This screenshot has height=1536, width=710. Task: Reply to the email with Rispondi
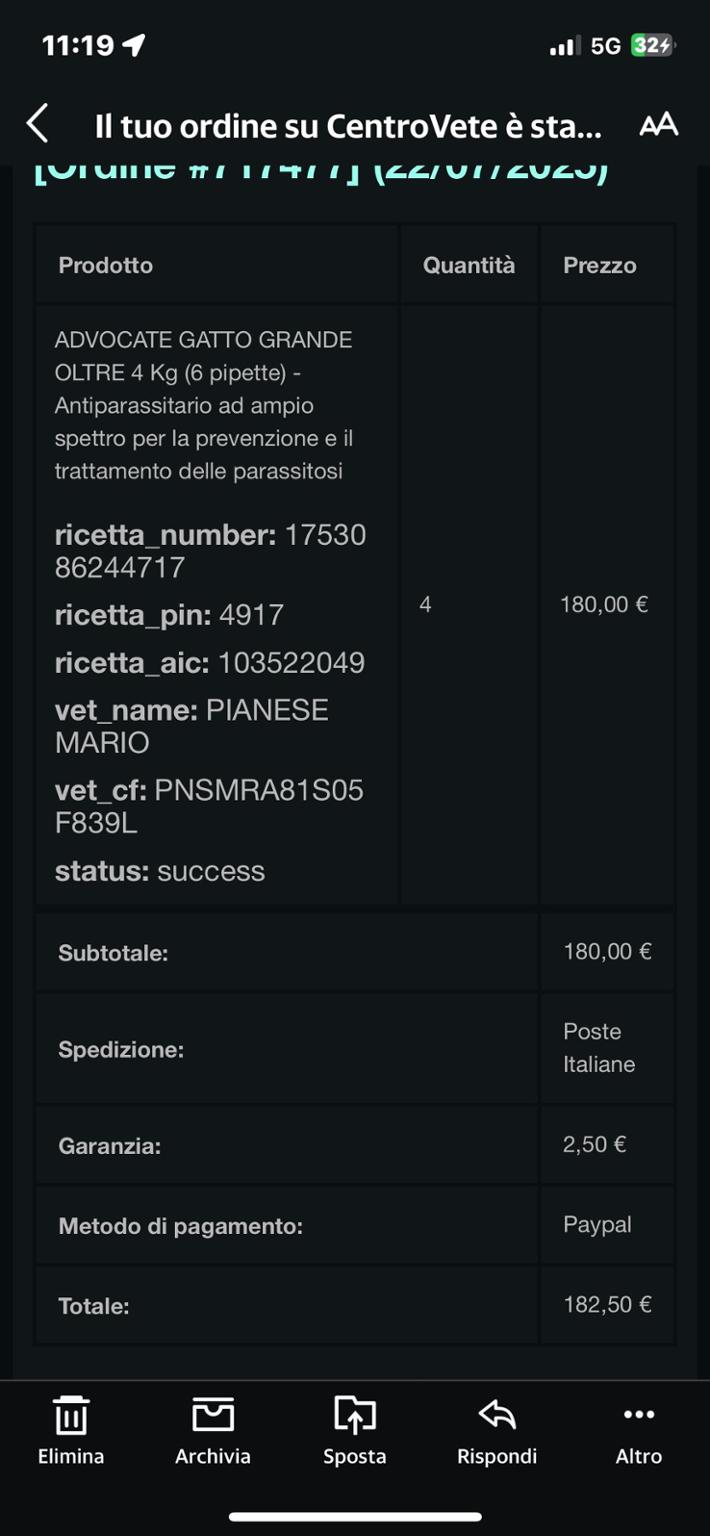click(497, 1431)
